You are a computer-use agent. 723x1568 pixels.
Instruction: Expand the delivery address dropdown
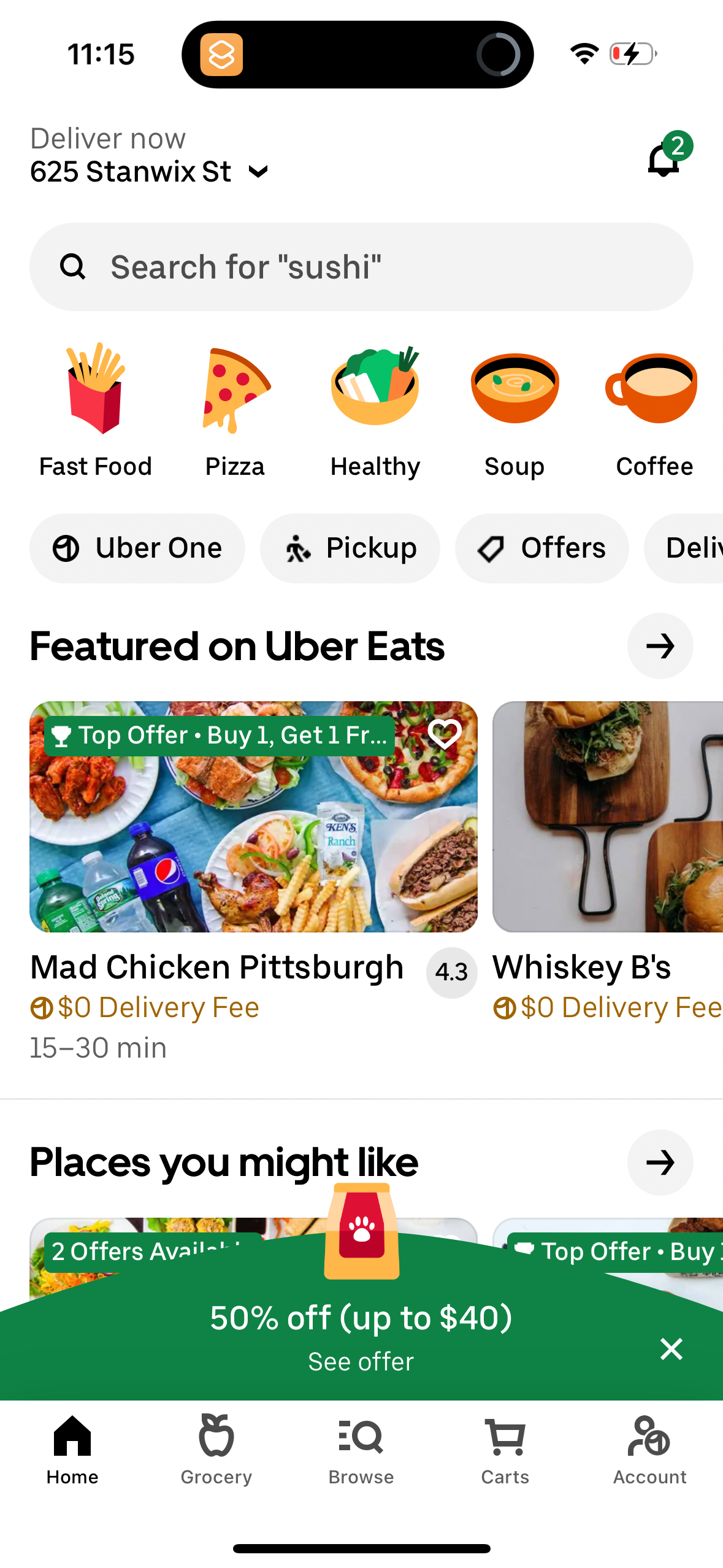(258, 172)
